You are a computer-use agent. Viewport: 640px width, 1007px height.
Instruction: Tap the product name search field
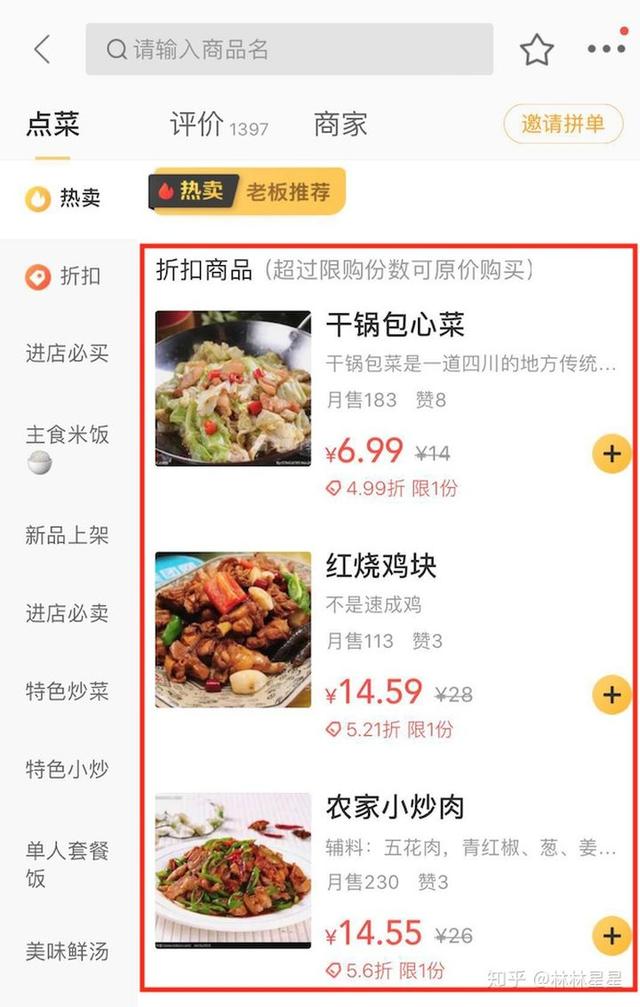289,49
